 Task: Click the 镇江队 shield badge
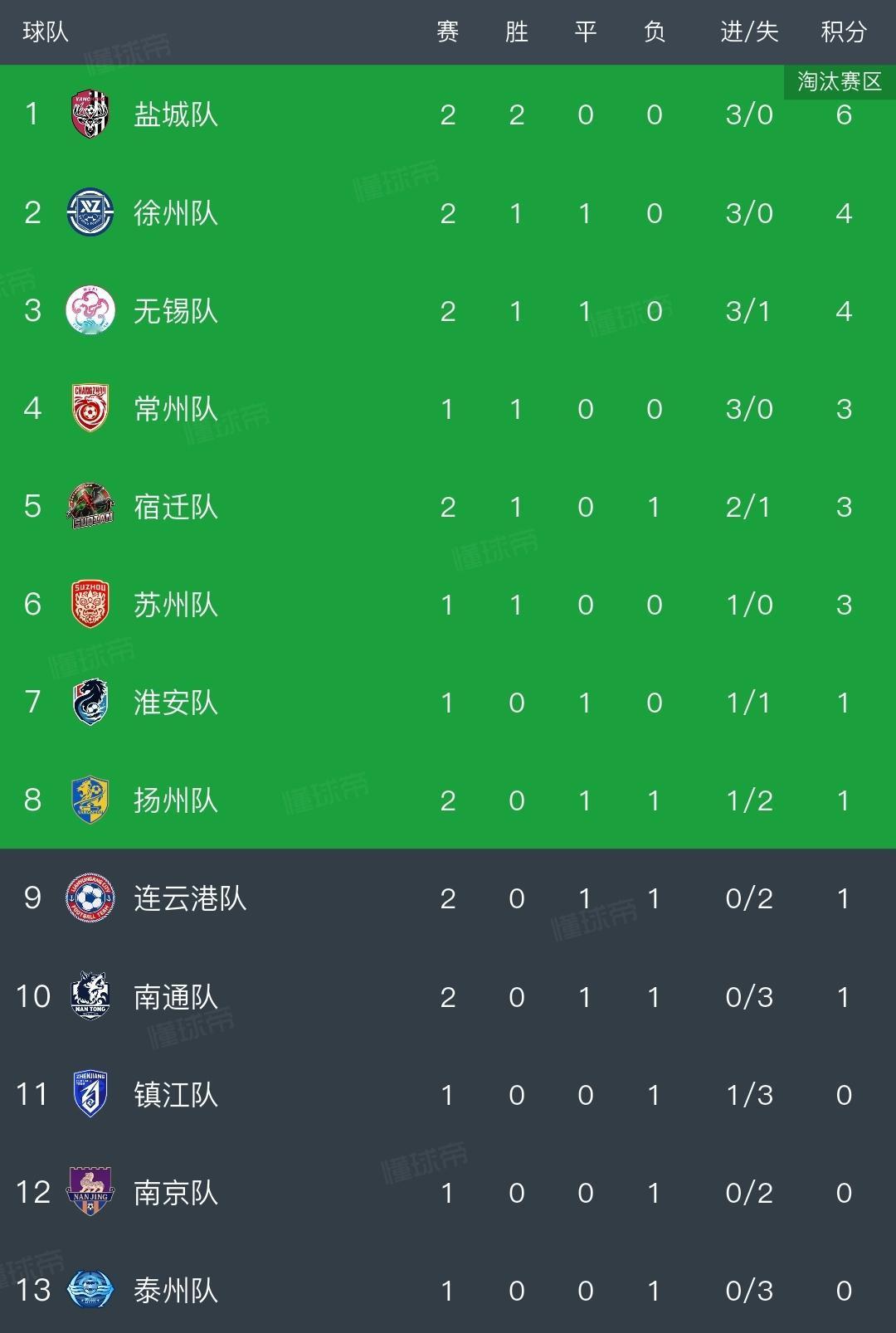coord(90,1094)
